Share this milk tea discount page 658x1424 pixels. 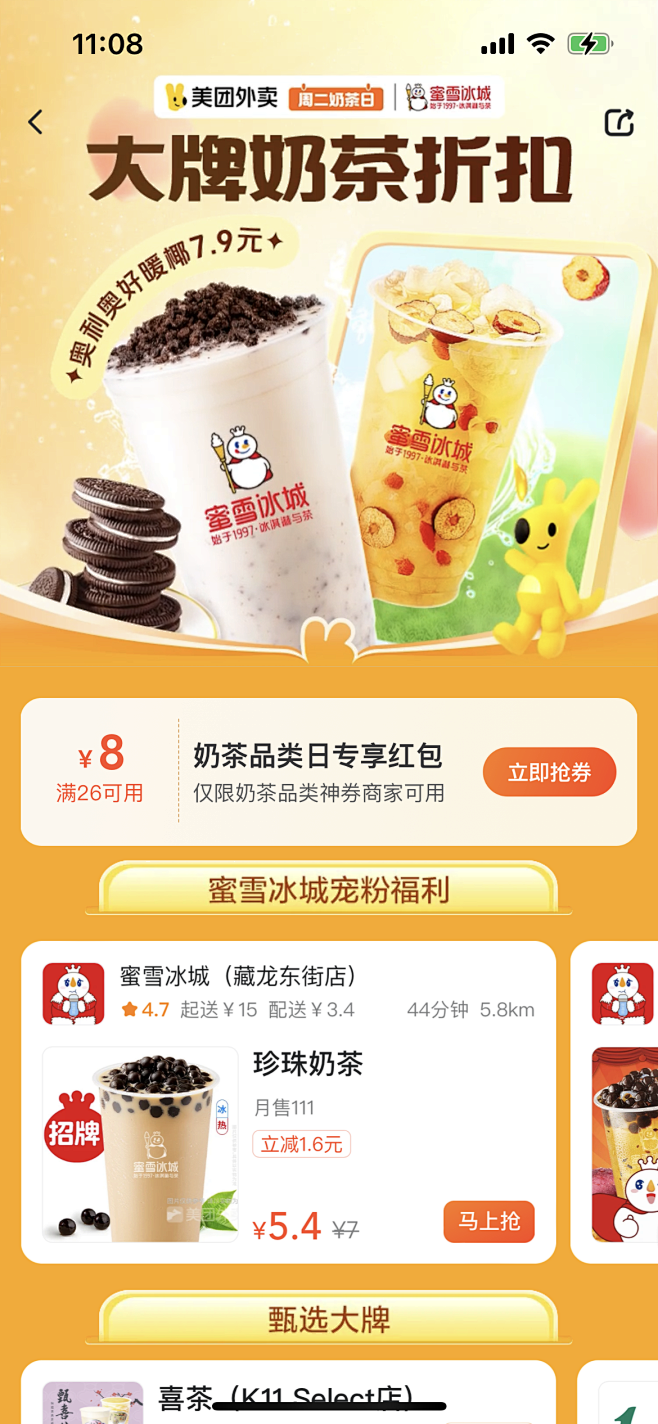coord(619,123)
